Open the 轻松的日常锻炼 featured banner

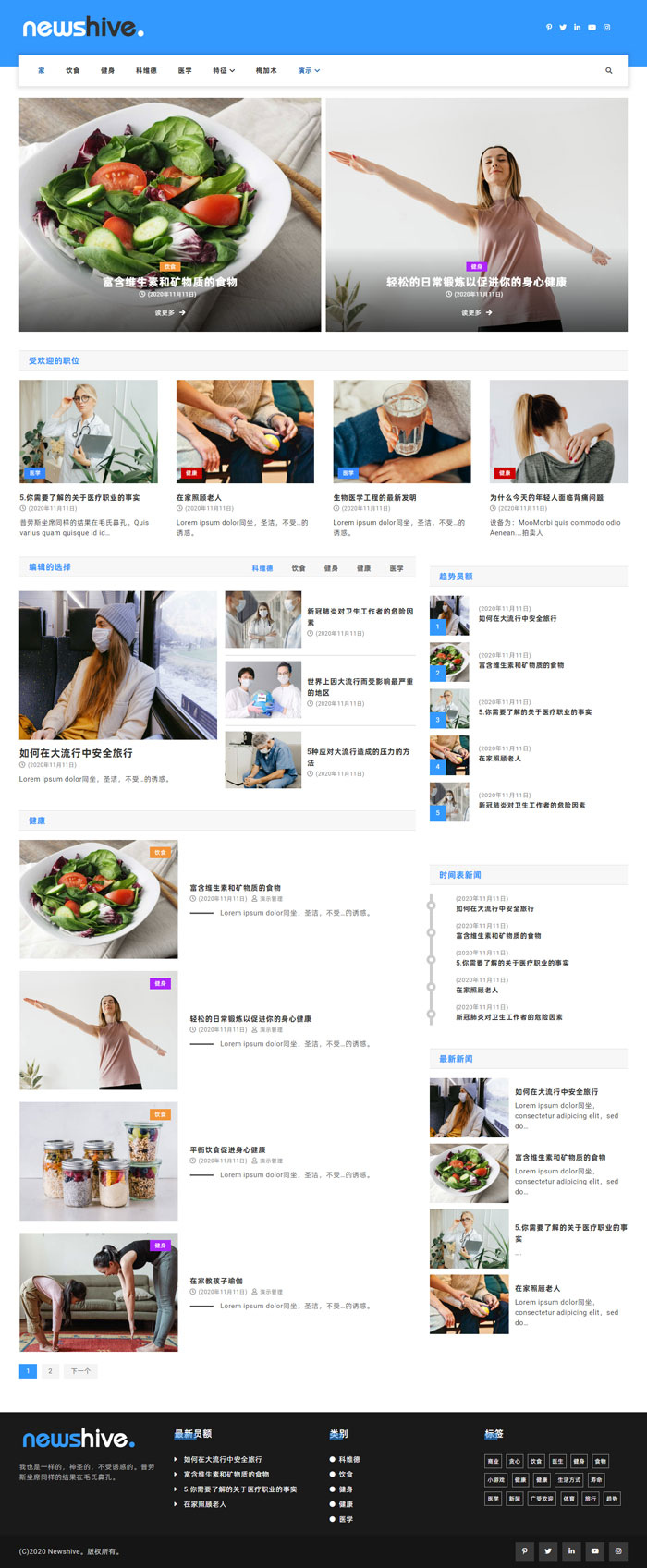[476, 282]
